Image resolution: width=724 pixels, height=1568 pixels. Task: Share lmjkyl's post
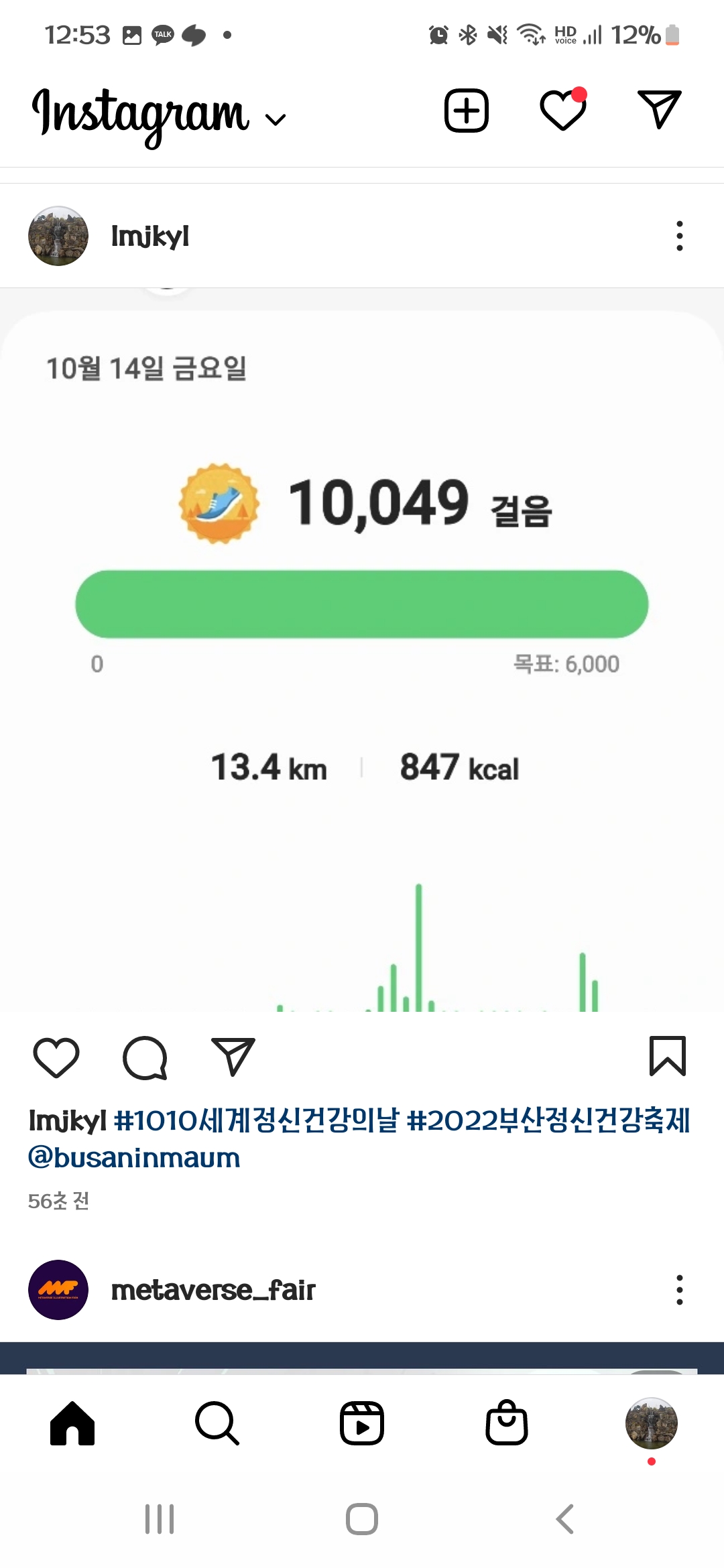[x=233, y=1057]
